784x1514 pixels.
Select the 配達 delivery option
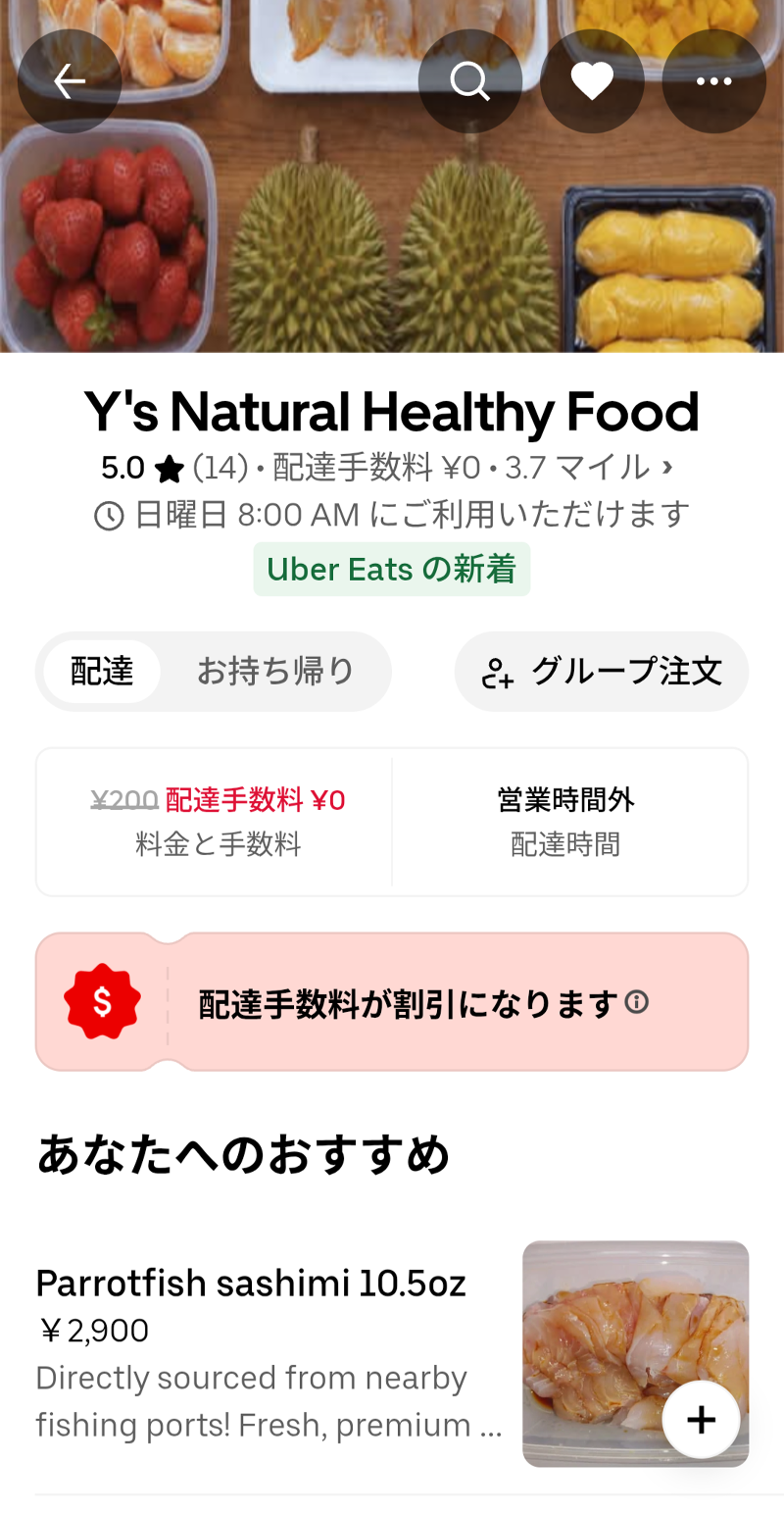(x=102, y=672)
